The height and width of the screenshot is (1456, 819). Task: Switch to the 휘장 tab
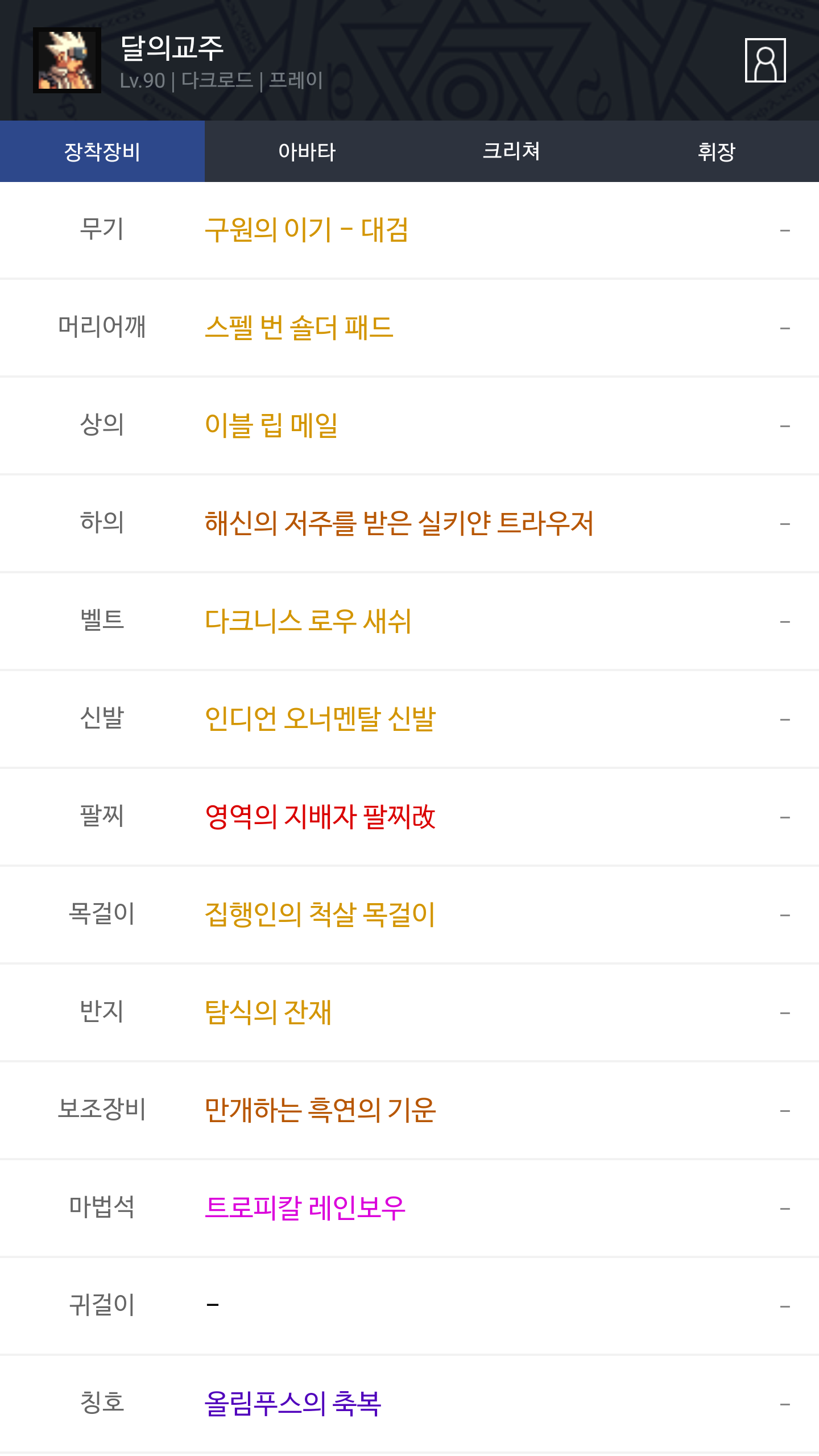tap(716, 152)
